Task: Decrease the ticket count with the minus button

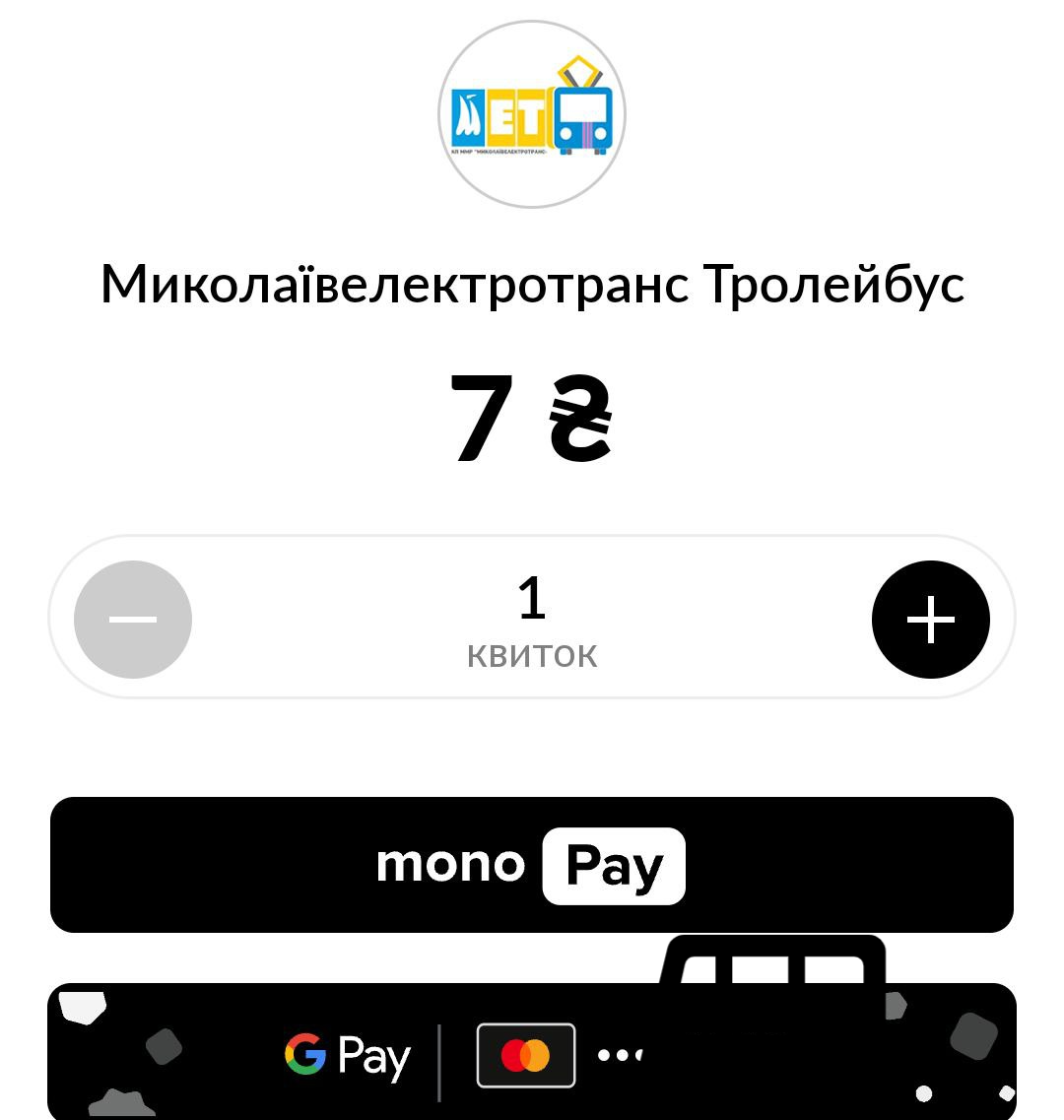Action: (x=133, y=620)
